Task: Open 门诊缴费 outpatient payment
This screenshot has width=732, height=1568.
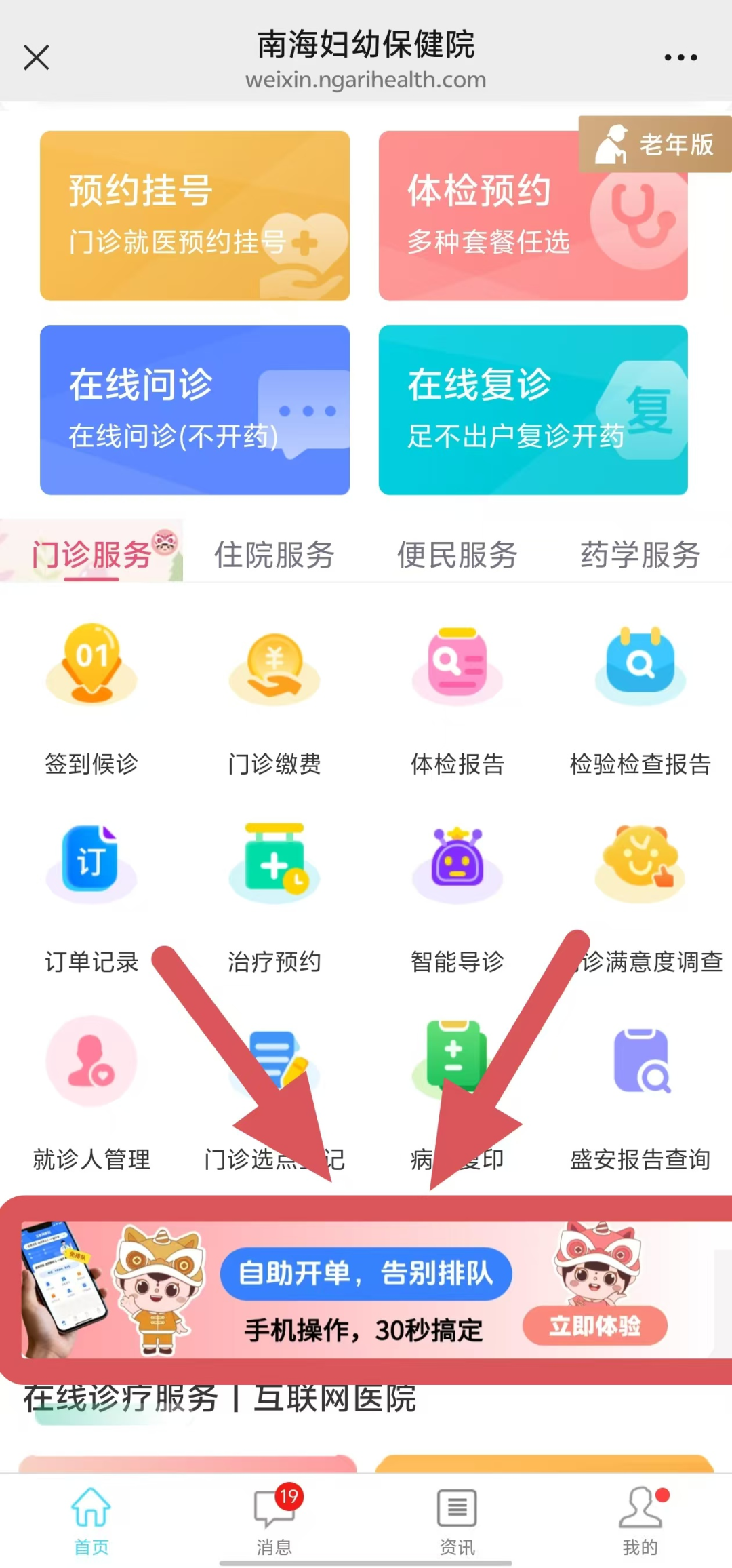Action: click(274, 699)
